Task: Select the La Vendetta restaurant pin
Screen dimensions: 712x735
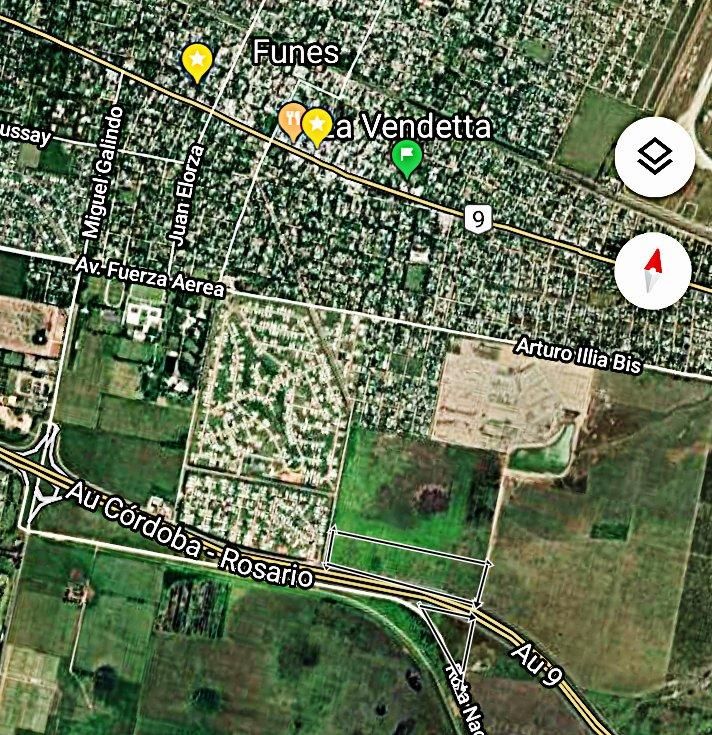Action: (290, 122)
